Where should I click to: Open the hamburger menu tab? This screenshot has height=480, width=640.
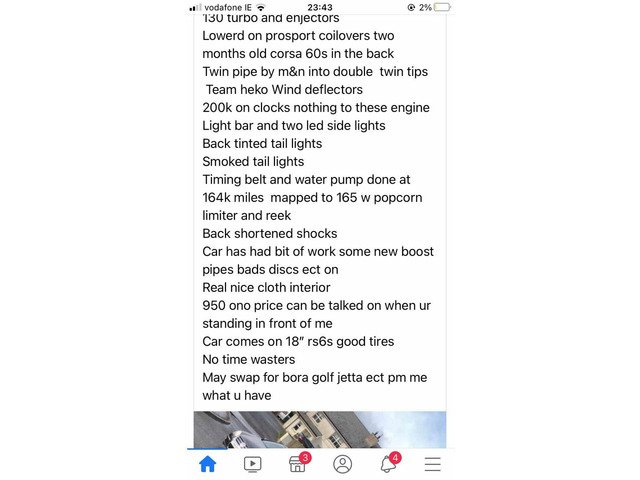[x=432, y=464]
